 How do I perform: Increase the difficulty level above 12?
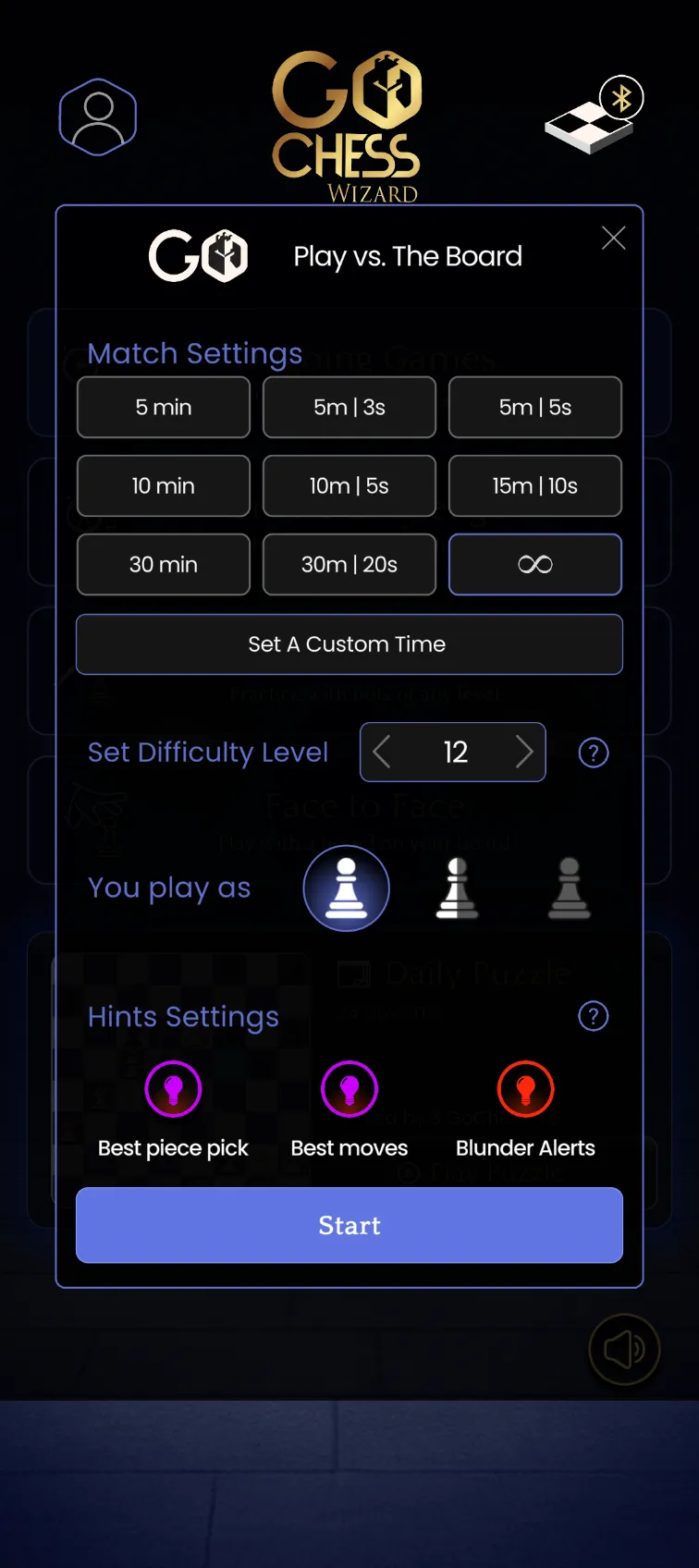(x=524, y=752)
